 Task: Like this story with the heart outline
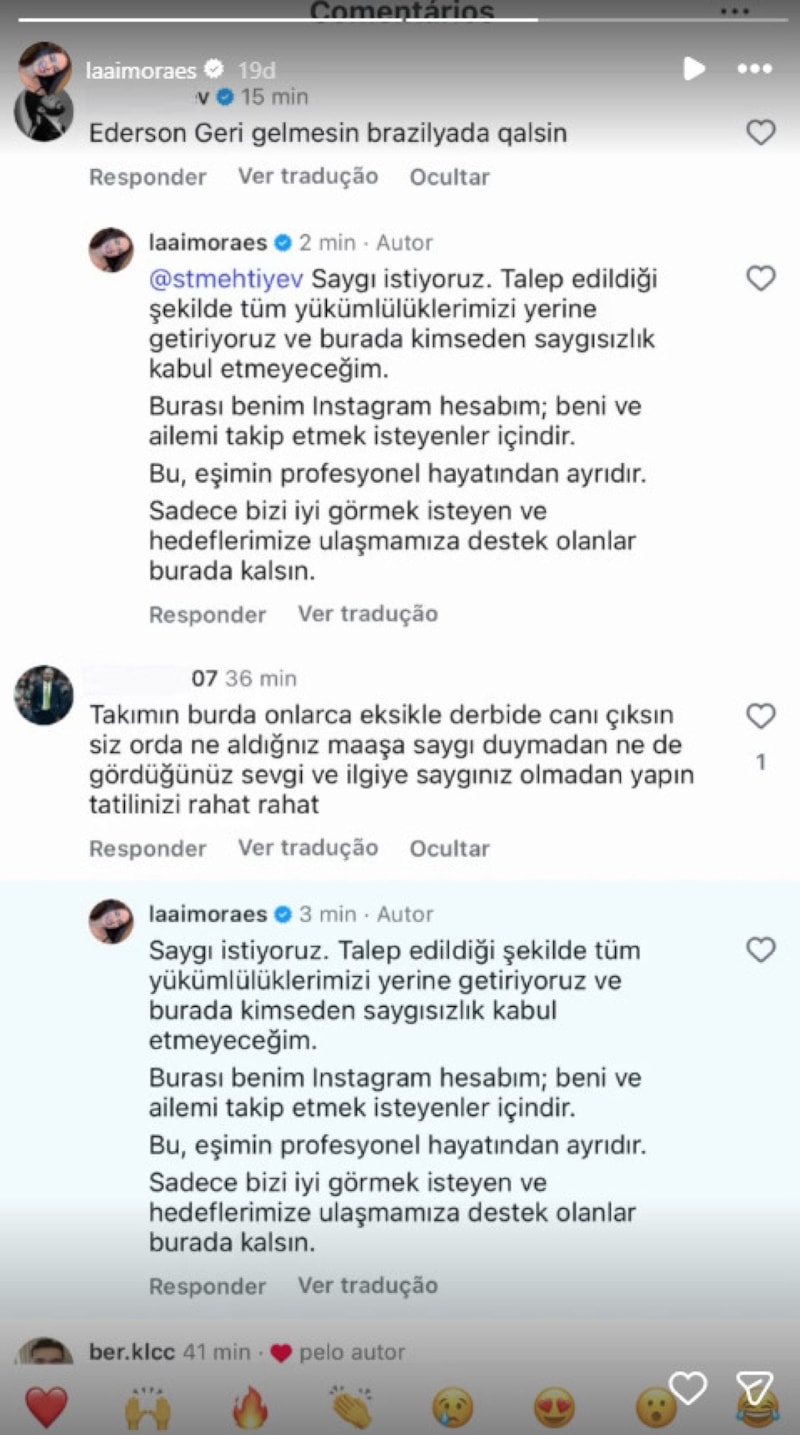point(688,1388)
